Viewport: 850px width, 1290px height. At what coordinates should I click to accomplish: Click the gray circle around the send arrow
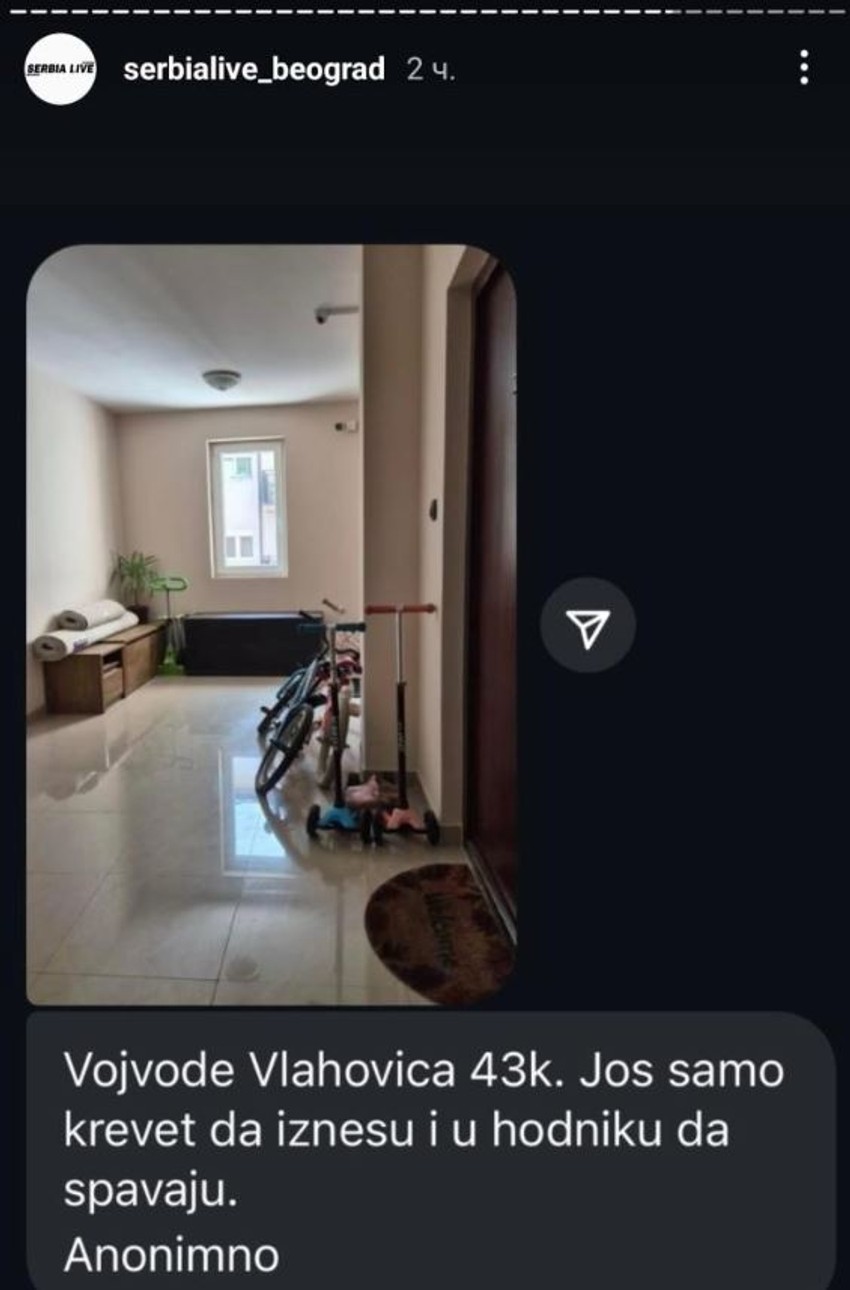click(x=588, y=625)
